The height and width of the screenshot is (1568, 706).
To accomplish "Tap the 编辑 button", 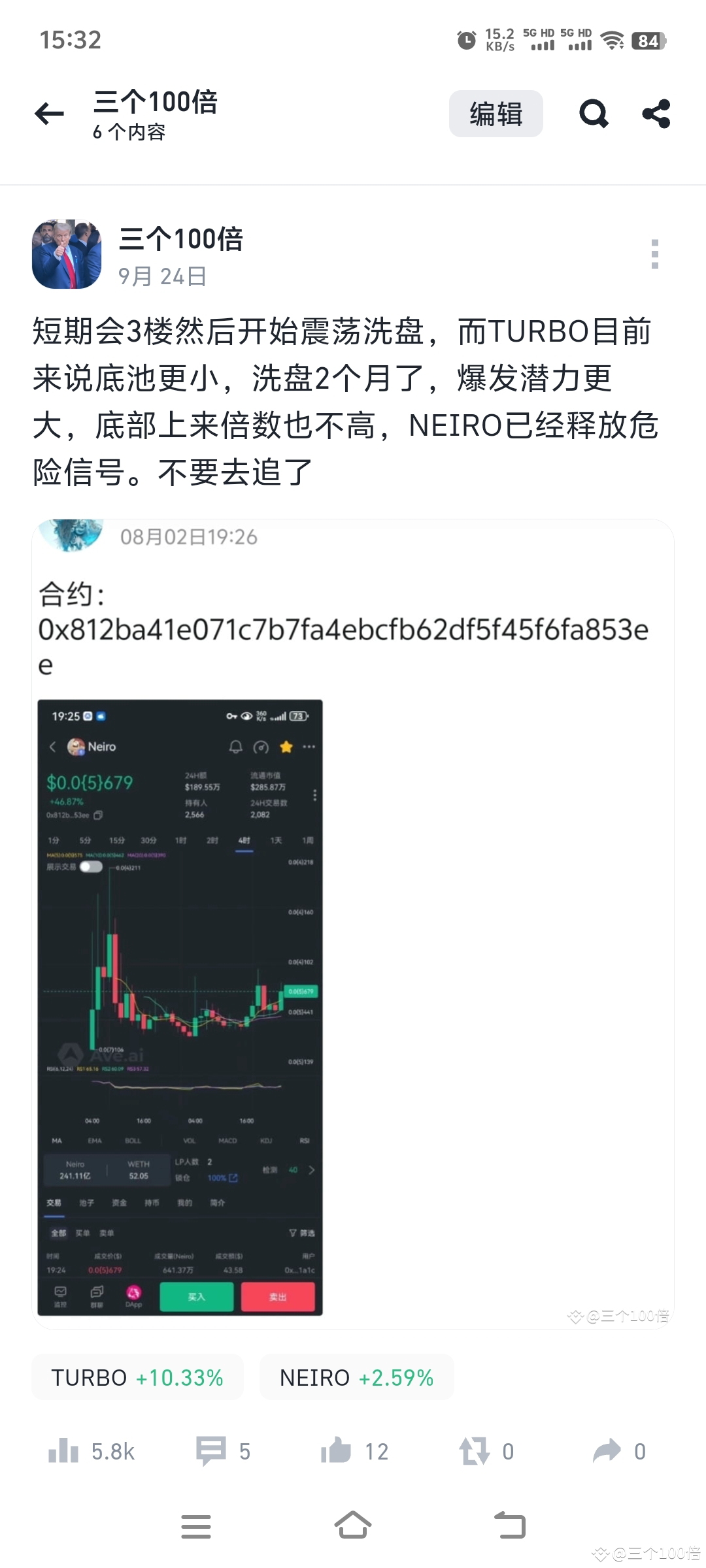I will [496, 113].
